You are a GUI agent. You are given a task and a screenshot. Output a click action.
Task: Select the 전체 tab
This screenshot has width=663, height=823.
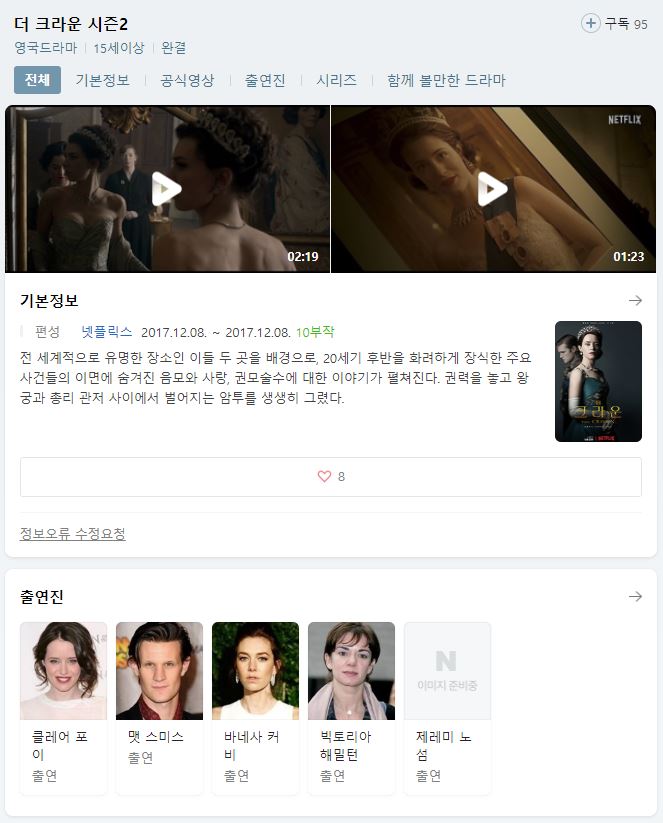pyautogui.click(x=37, y=80)
